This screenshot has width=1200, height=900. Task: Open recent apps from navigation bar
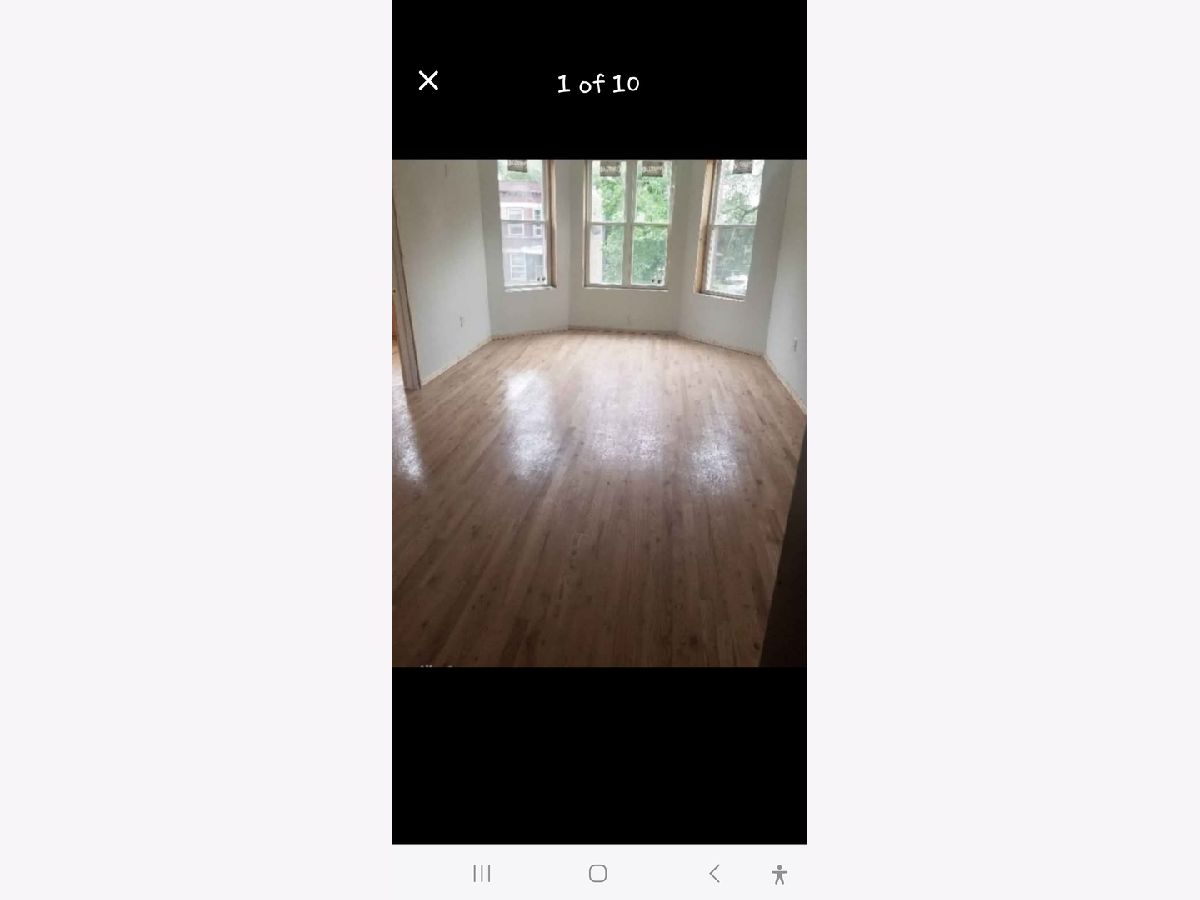tap(482, 874)
